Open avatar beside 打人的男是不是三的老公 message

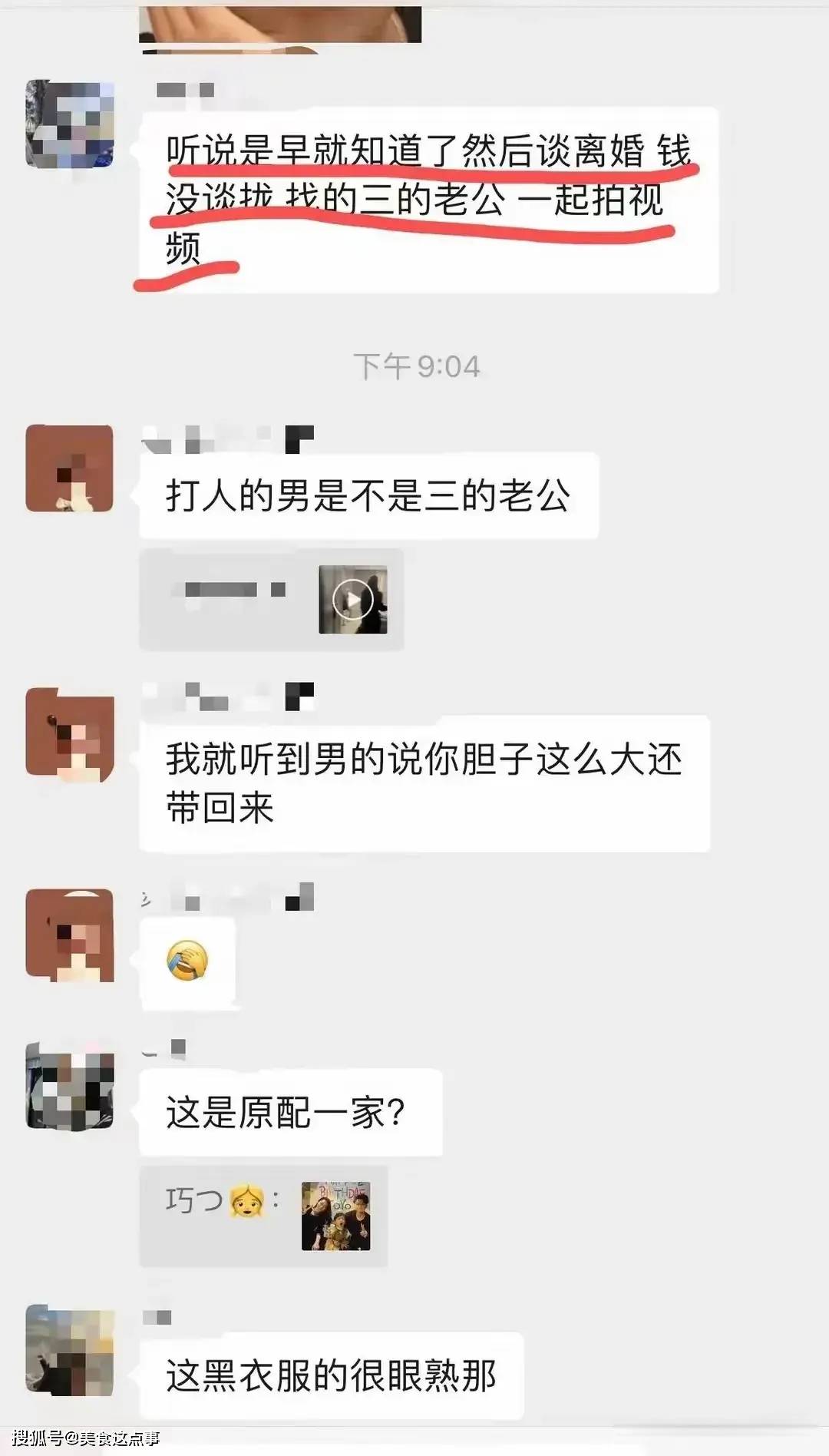[70, 468]
